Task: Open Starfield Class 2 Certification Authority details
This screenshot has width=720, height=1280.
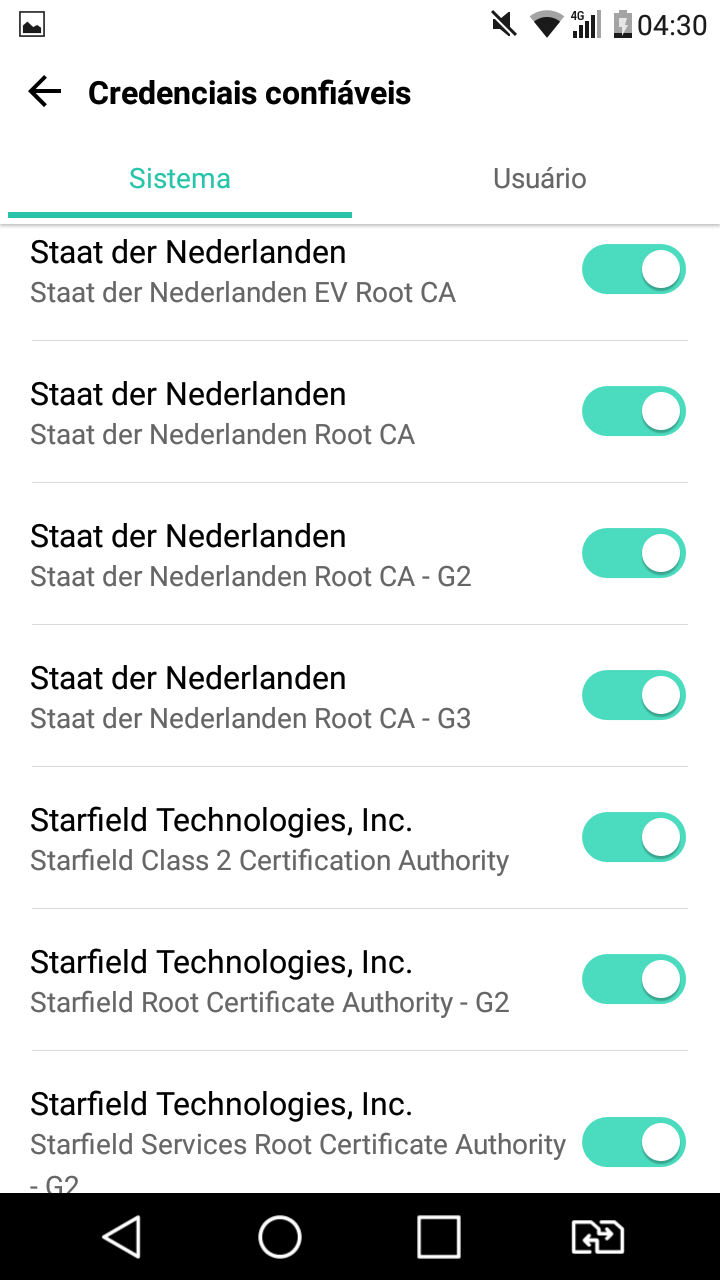Action: click(x=300, y=838)
